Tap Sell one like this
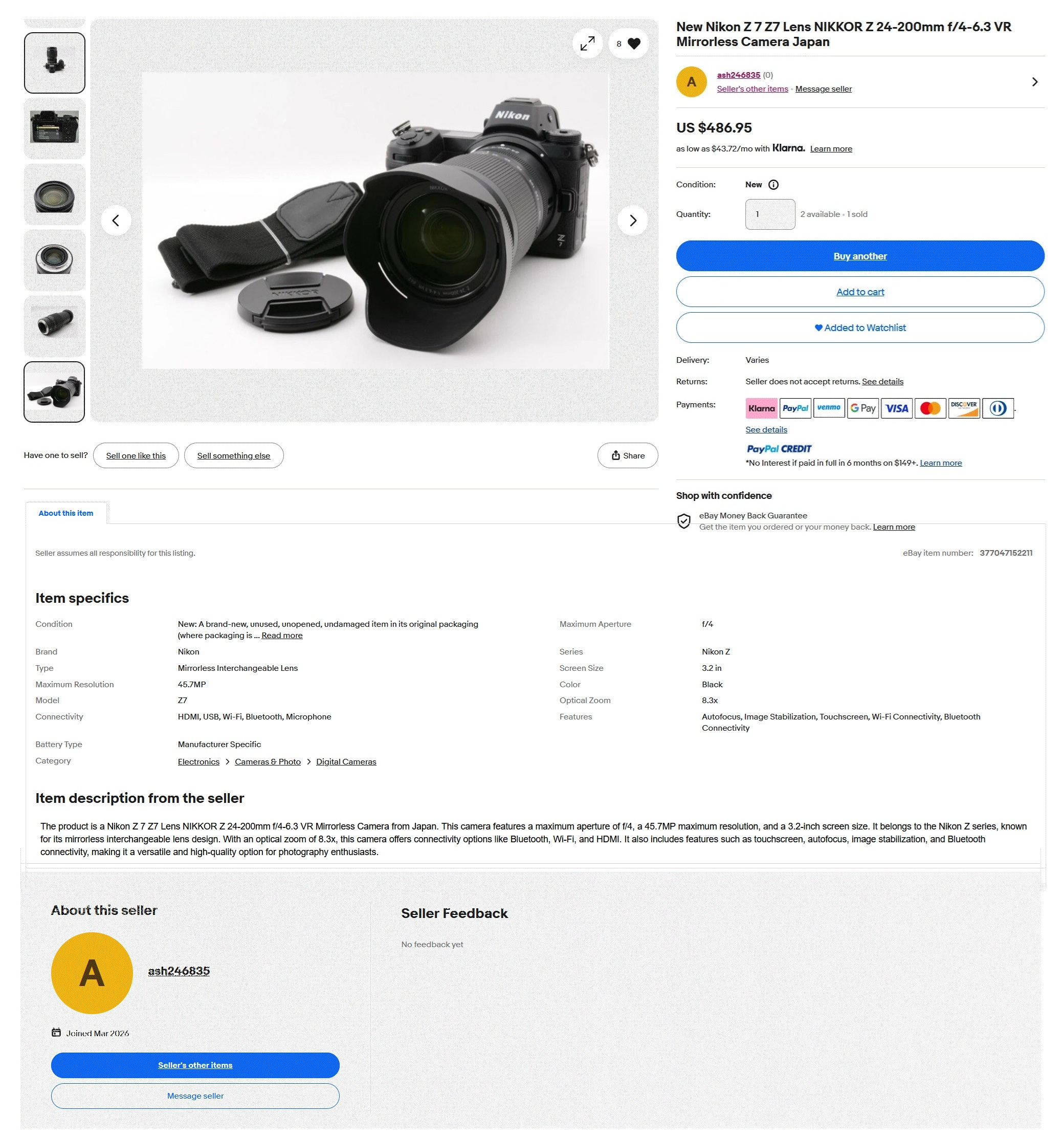The image size is (1064, 1136). pyautogui.click(x=136, y=455)
